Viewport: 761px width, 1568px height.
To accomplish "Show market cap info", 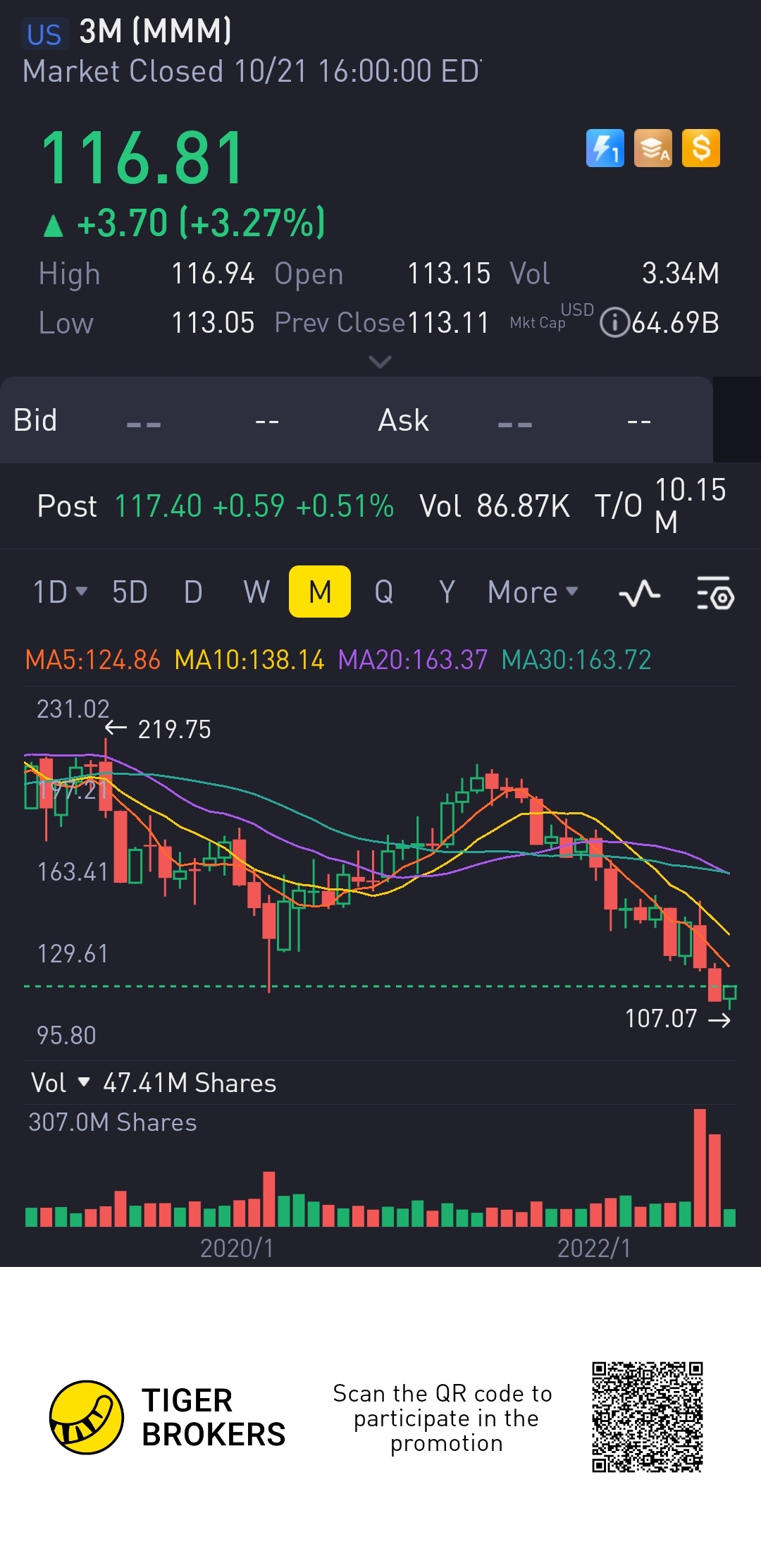I will coord(614,323).
